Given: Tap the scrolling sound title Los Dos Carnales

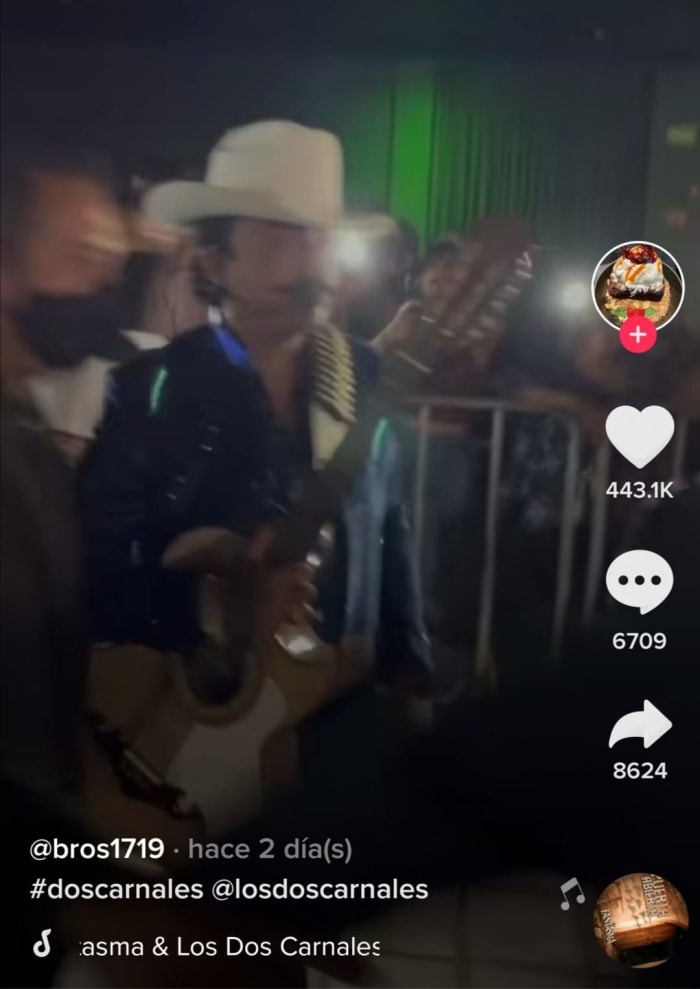Looking at the screenshot, I should [230, 946].
